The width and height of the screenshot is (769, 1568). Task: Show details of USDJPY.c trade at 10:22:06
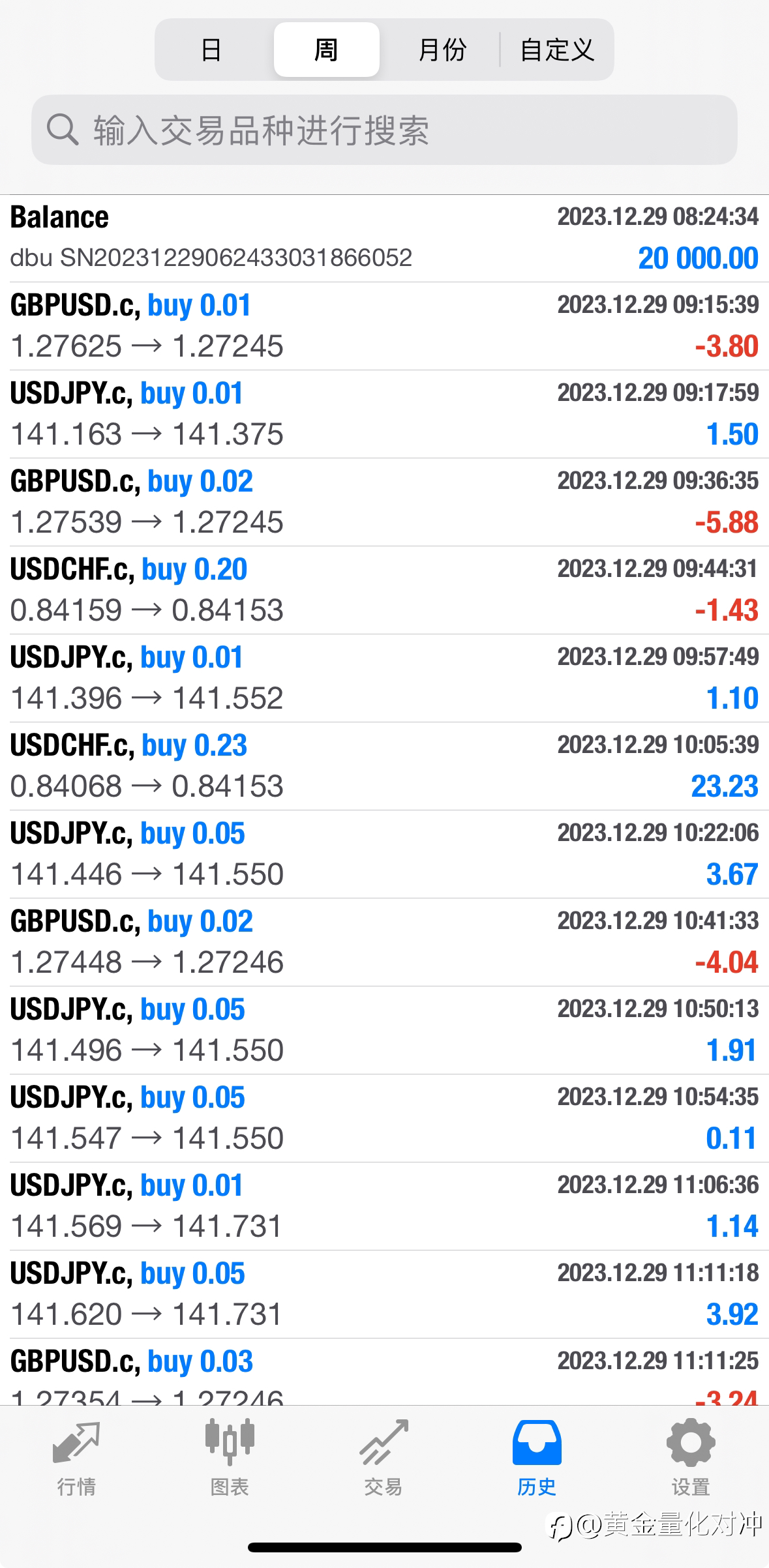point(384,854)
